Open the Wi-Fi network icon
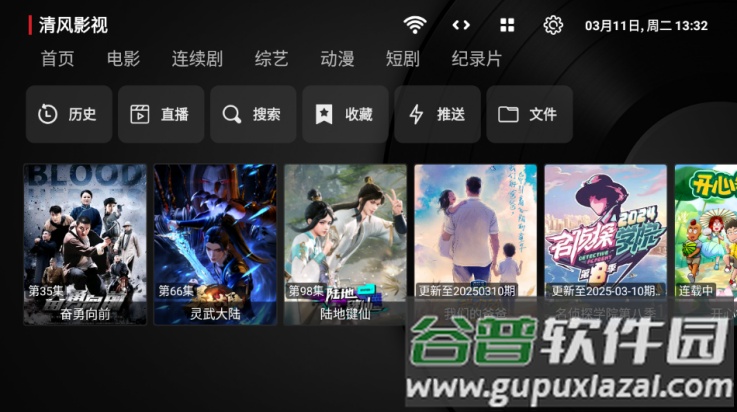This screenshot has width=737, height=412. tap(415, 25)
